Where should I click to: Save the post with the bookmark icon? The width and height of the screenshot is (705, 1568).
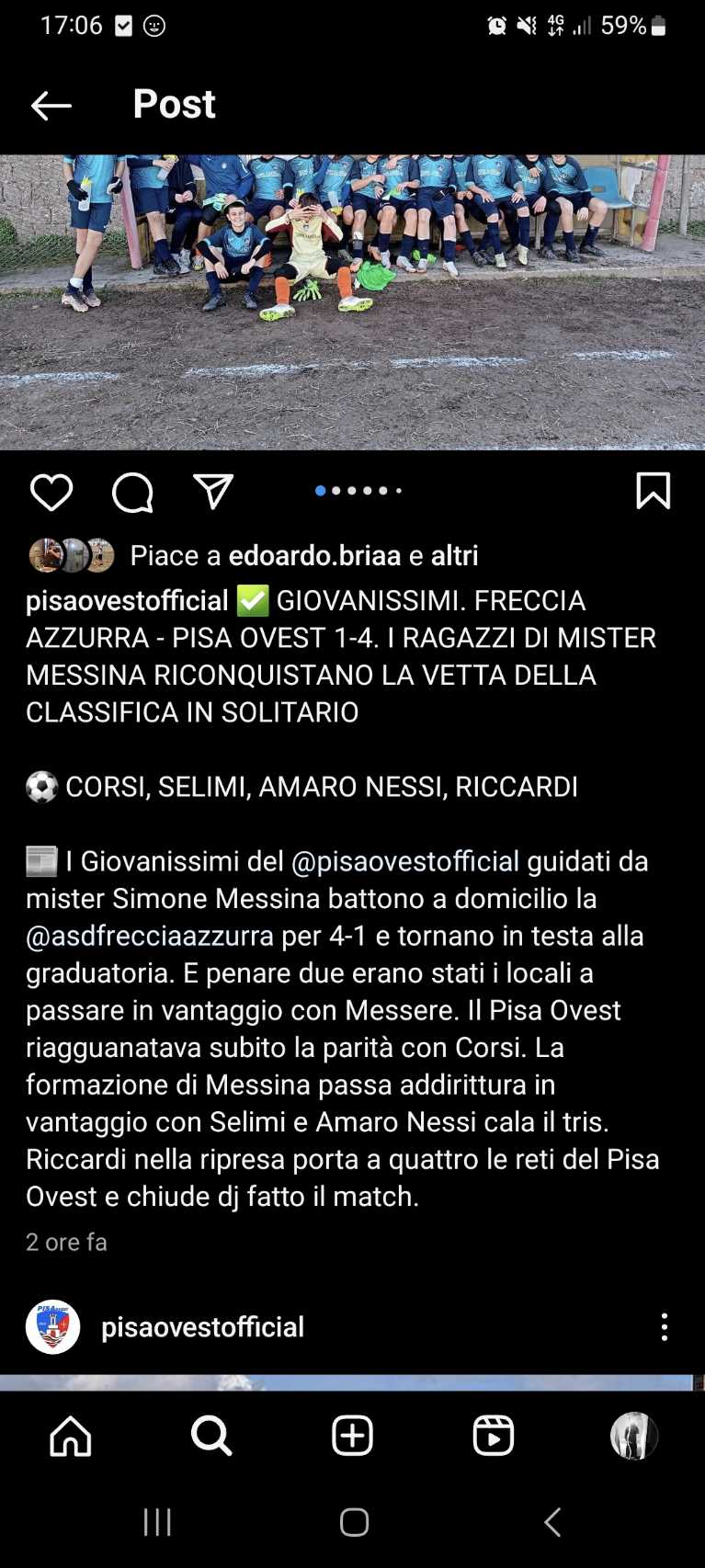[x=654, y=491]
